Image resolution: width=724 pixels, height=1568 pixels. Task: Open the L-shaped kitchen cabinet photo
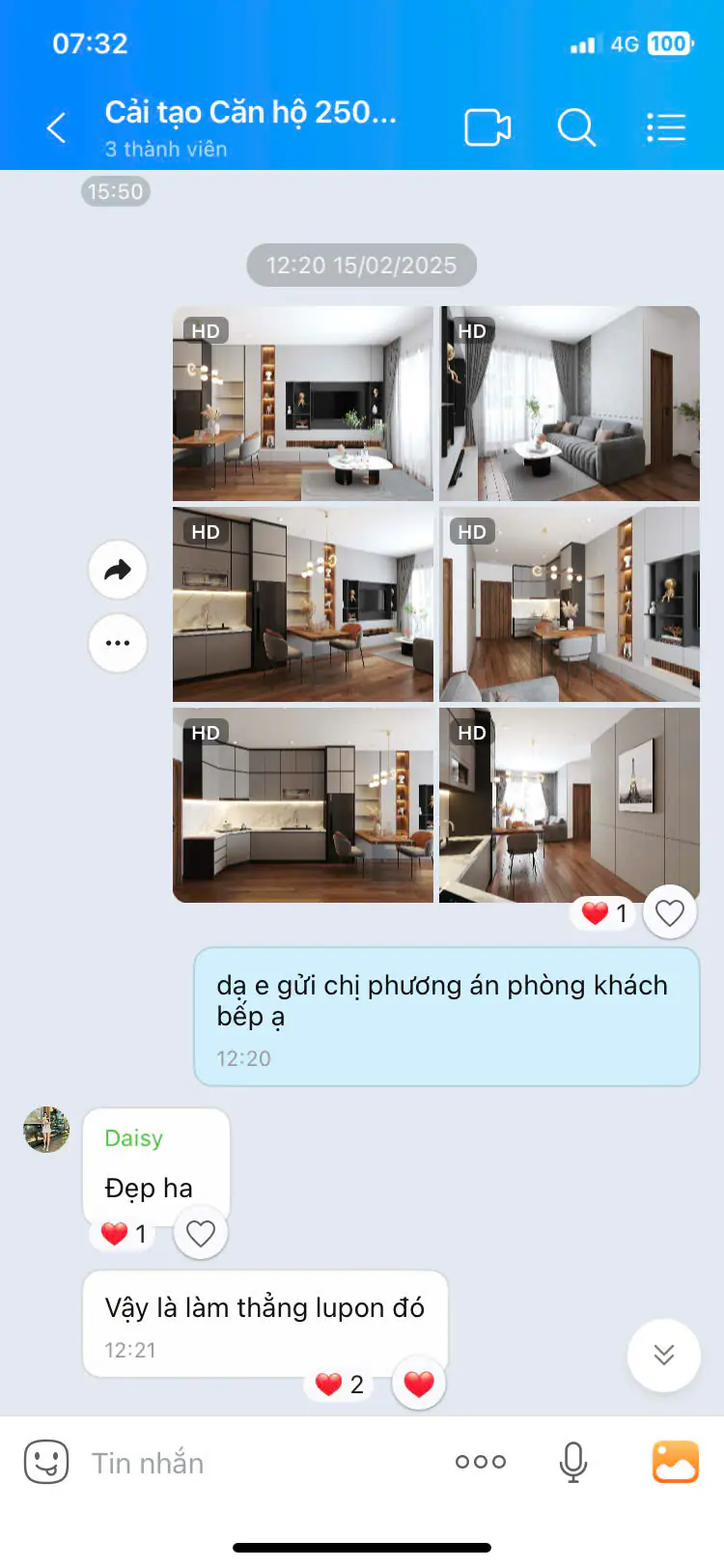(x=303, y=805)
